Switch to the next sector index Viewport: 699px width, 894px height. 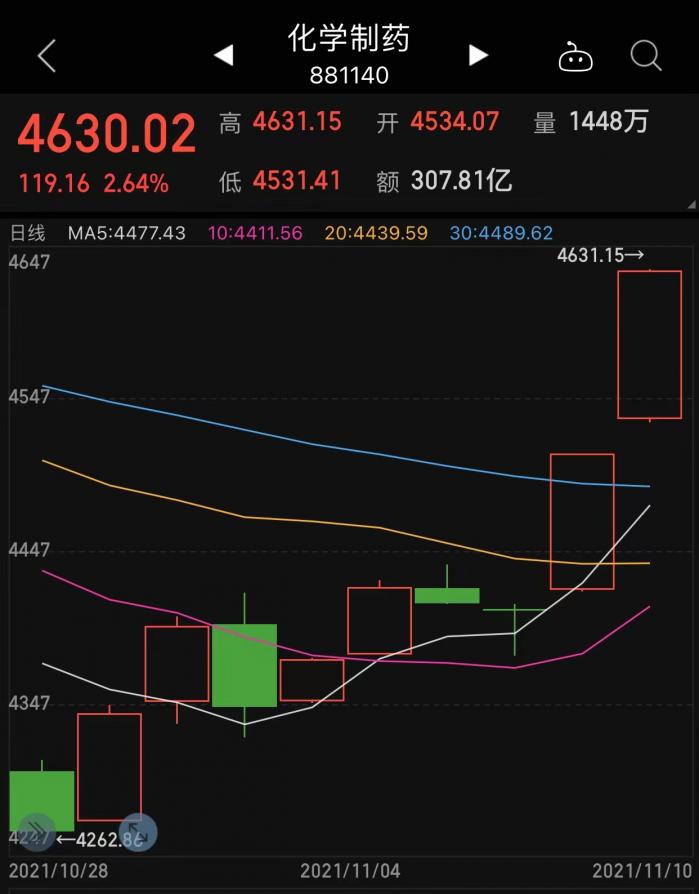[478, 56]
